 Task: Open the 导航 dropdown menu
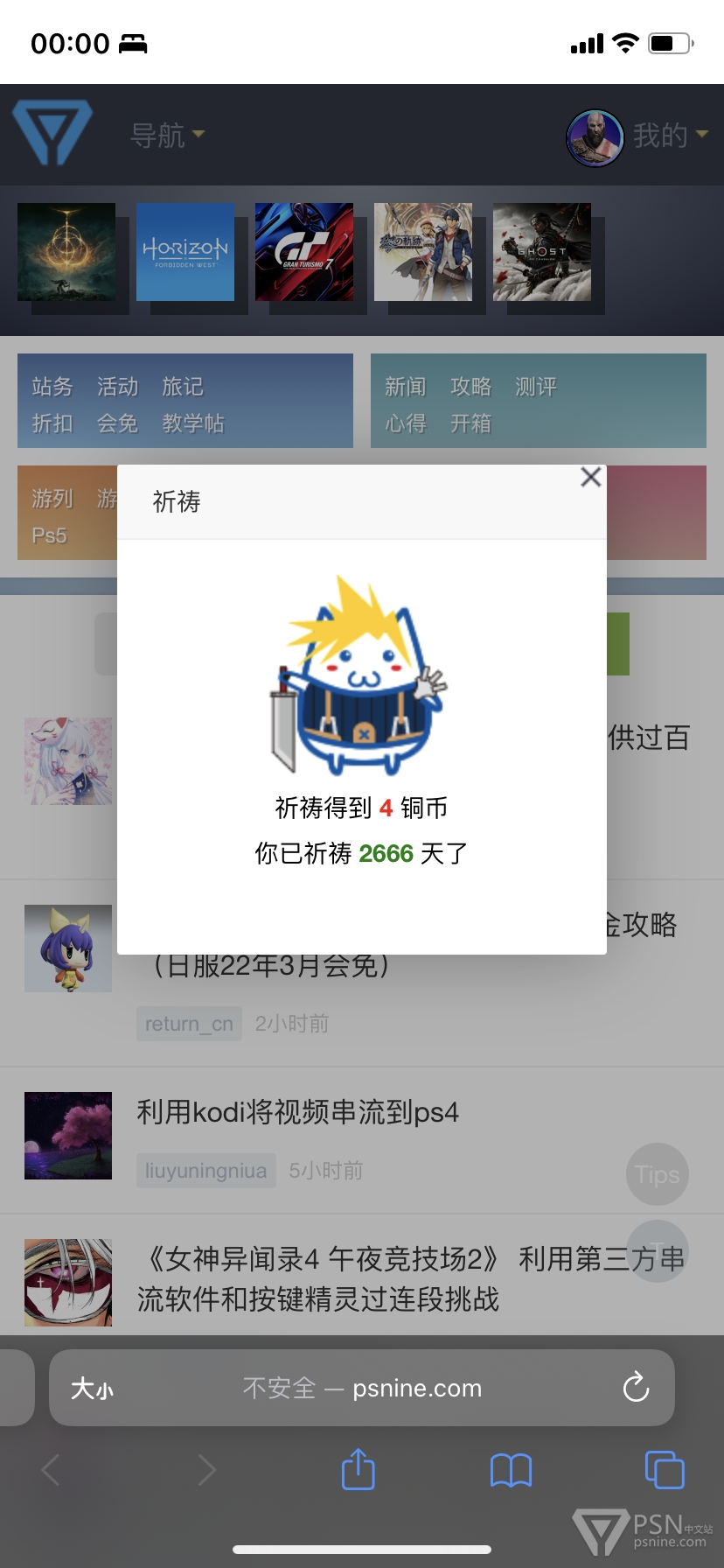pyautogui.click(x=167, y=135)
